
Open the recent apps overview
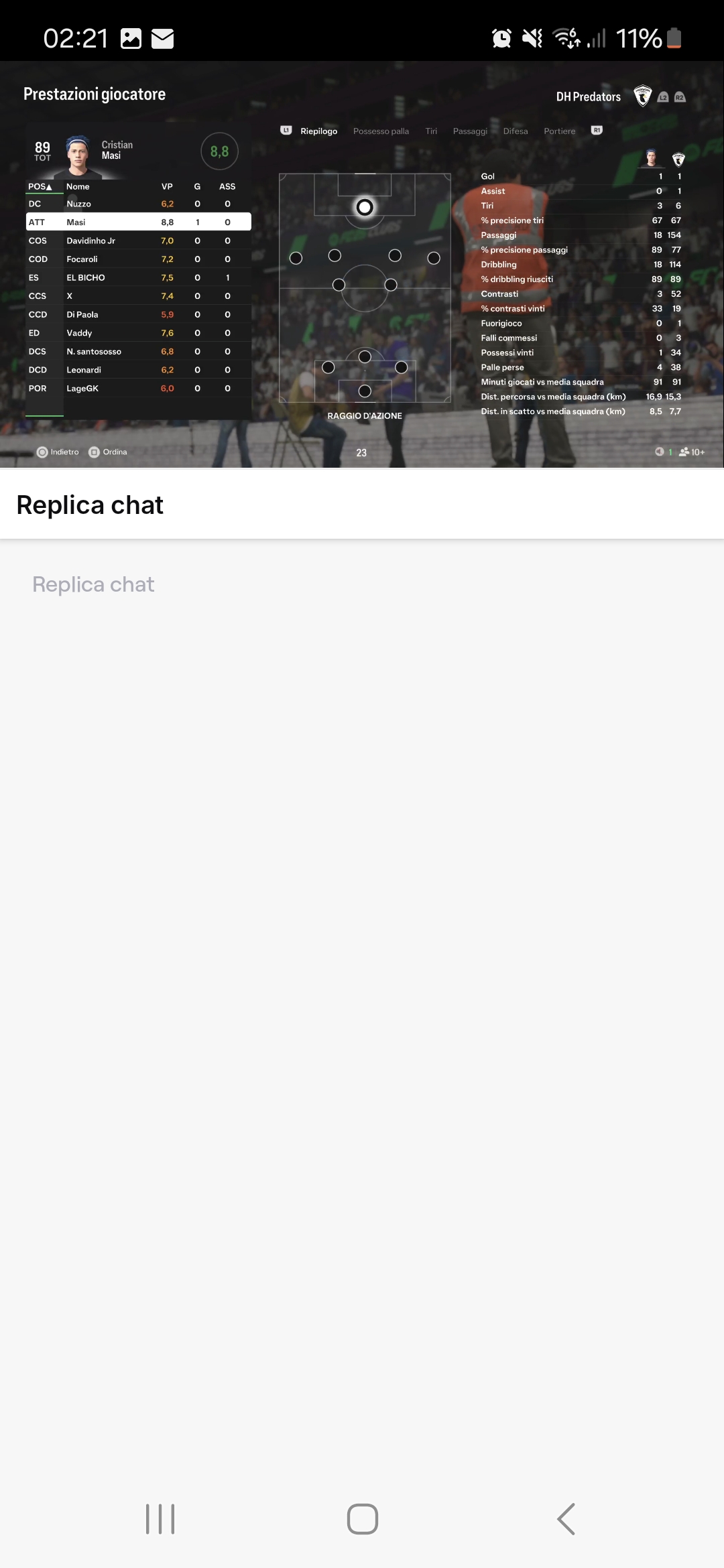[160, 1519]
